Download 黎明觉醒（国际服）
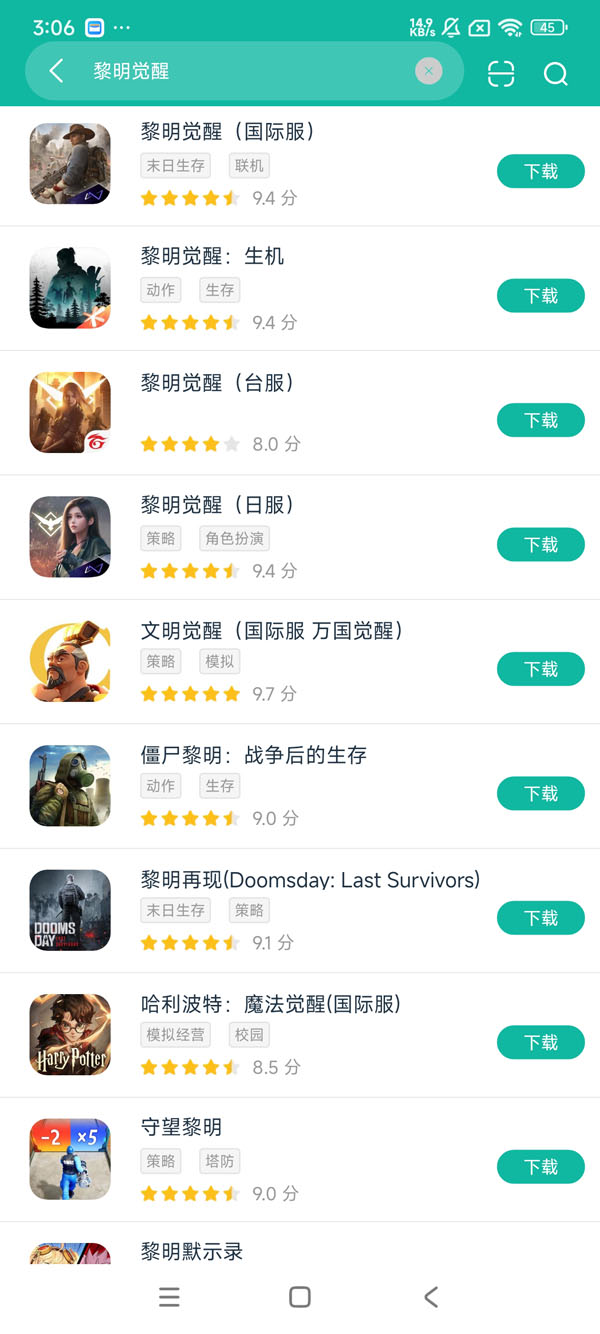 pos(540,171)
